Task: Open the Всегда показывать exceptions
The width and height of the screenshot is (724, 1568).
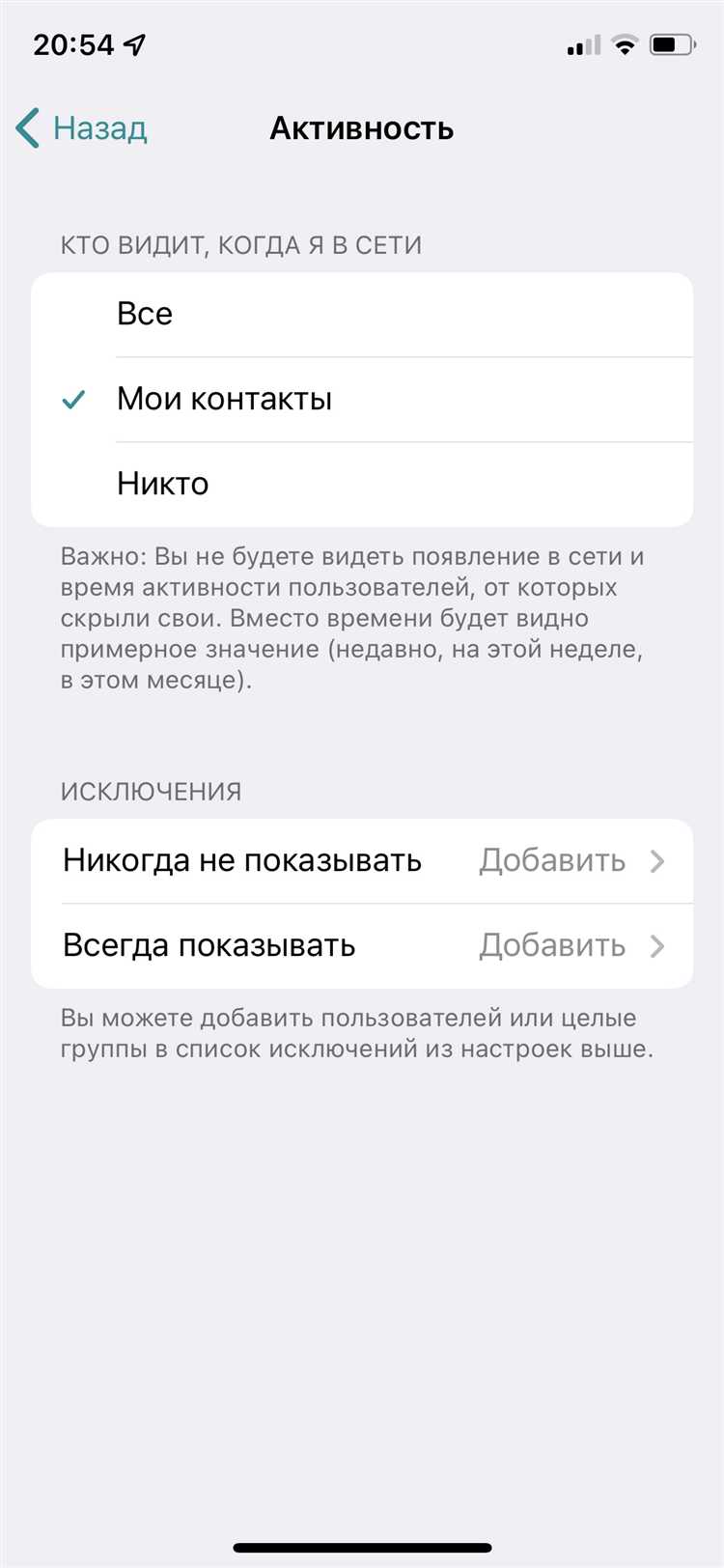Action: pyautogui.click(x=361, y=946)
